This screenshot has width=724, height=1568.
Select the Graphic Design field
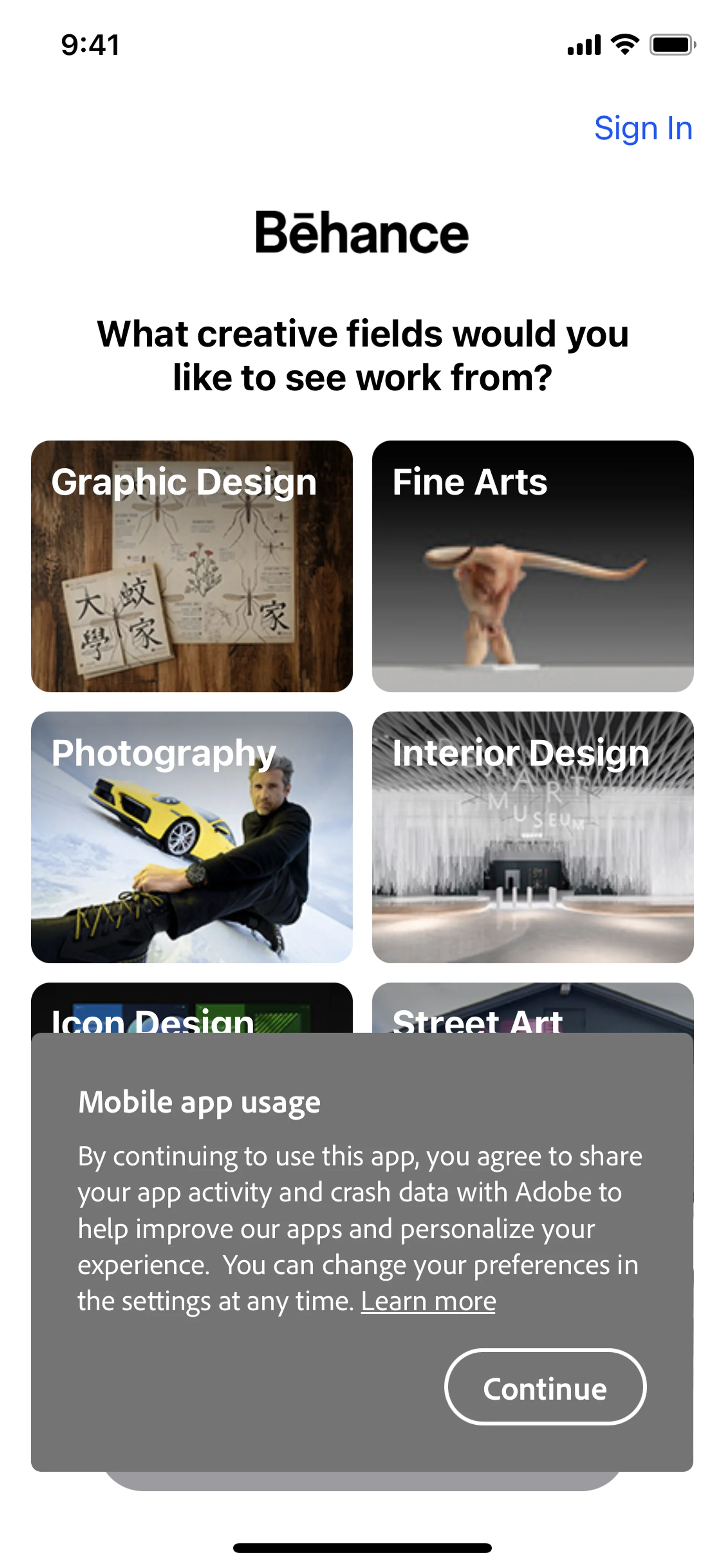click(x=192, y=565)
